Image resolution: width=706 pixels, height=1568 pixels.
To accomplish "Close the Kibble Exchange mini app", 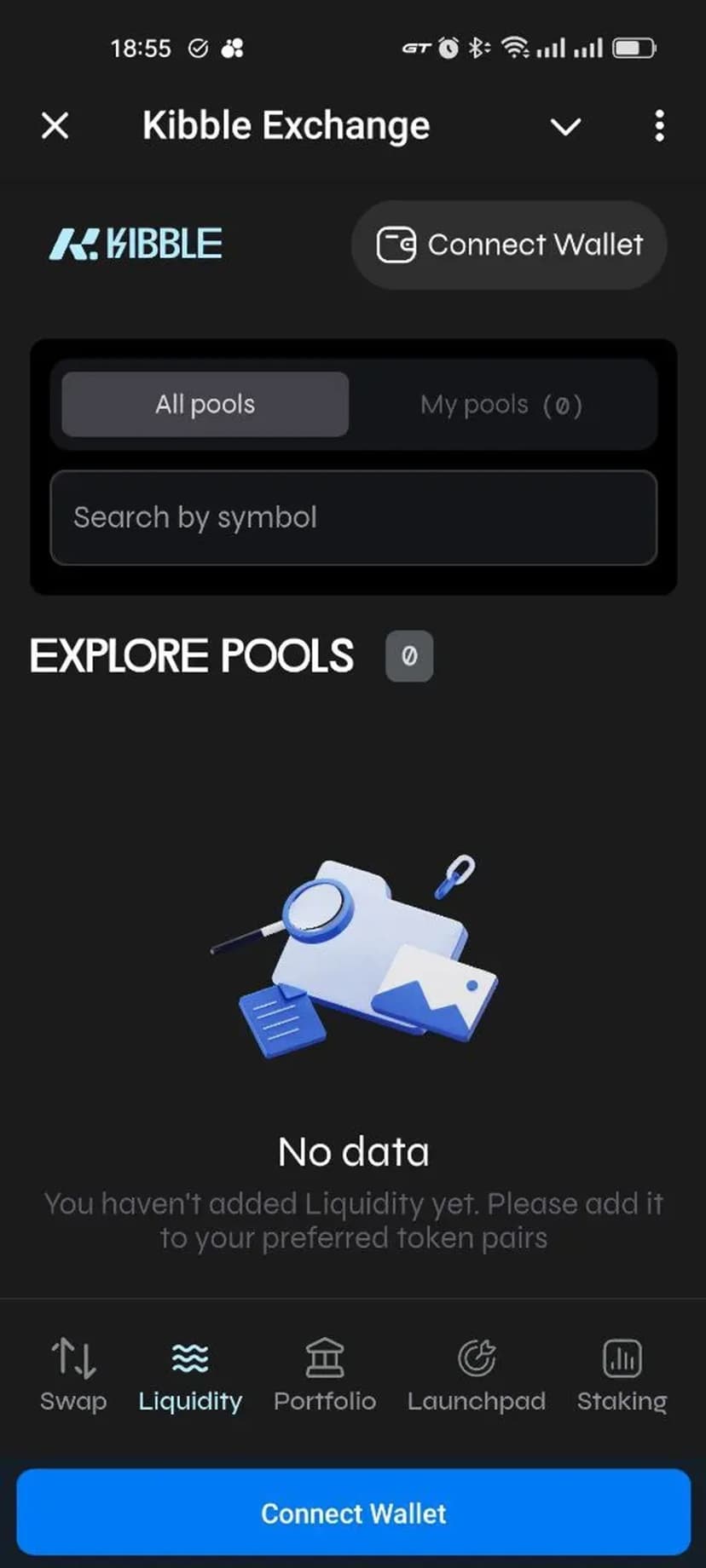I will 55,126.
